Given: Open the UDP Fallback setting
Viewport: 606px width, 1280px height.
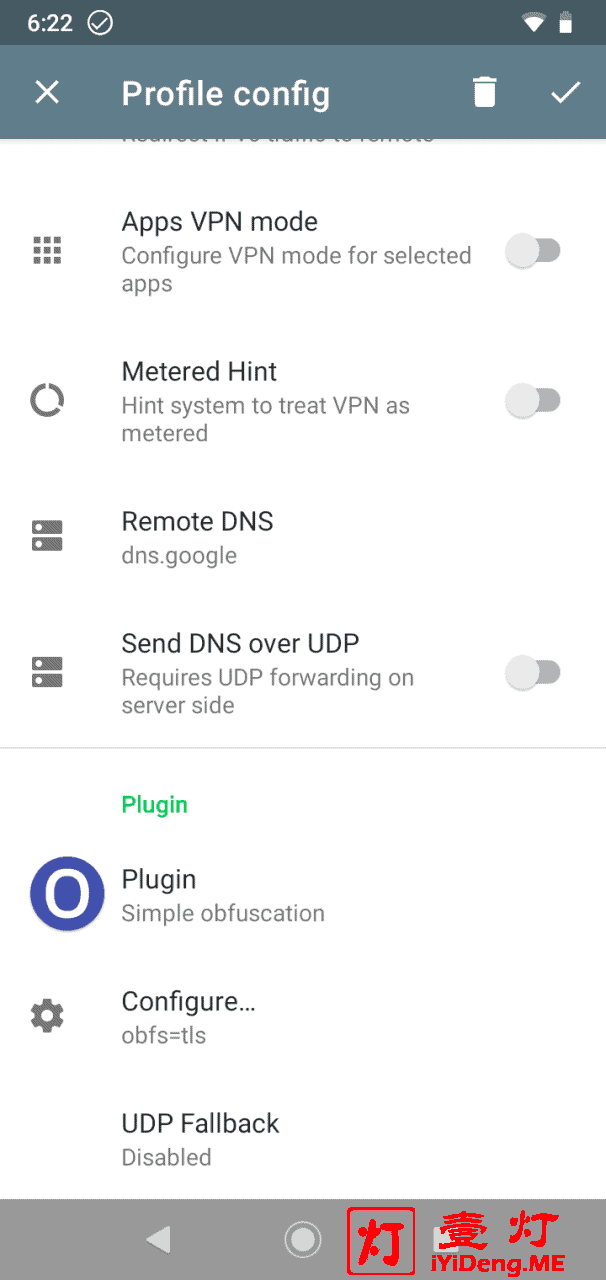Looking at the screenshot, I should click(x=303, y=1139).
